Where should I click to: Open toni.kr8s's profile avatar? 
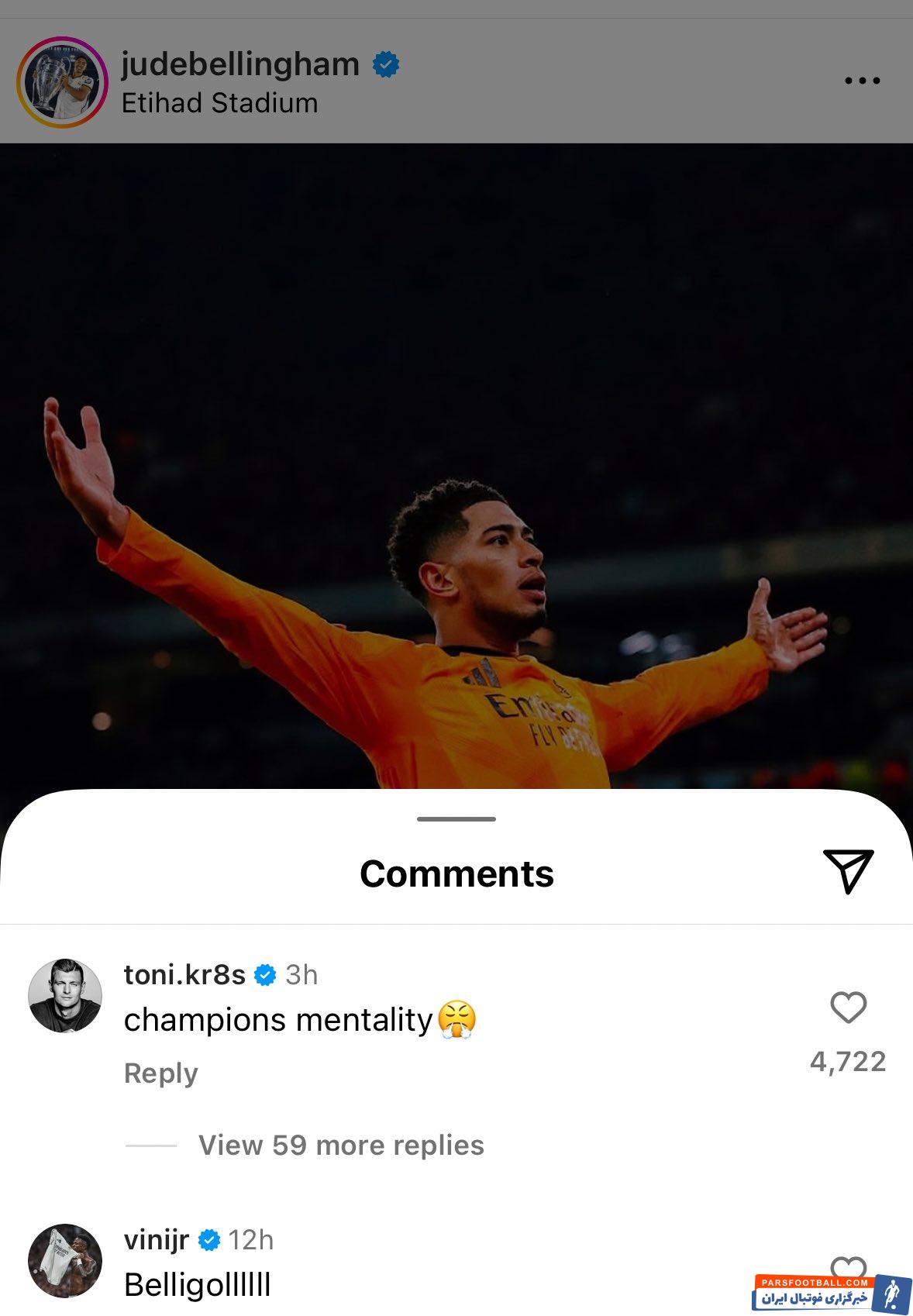pyautogui.click(x=65, y=996)
